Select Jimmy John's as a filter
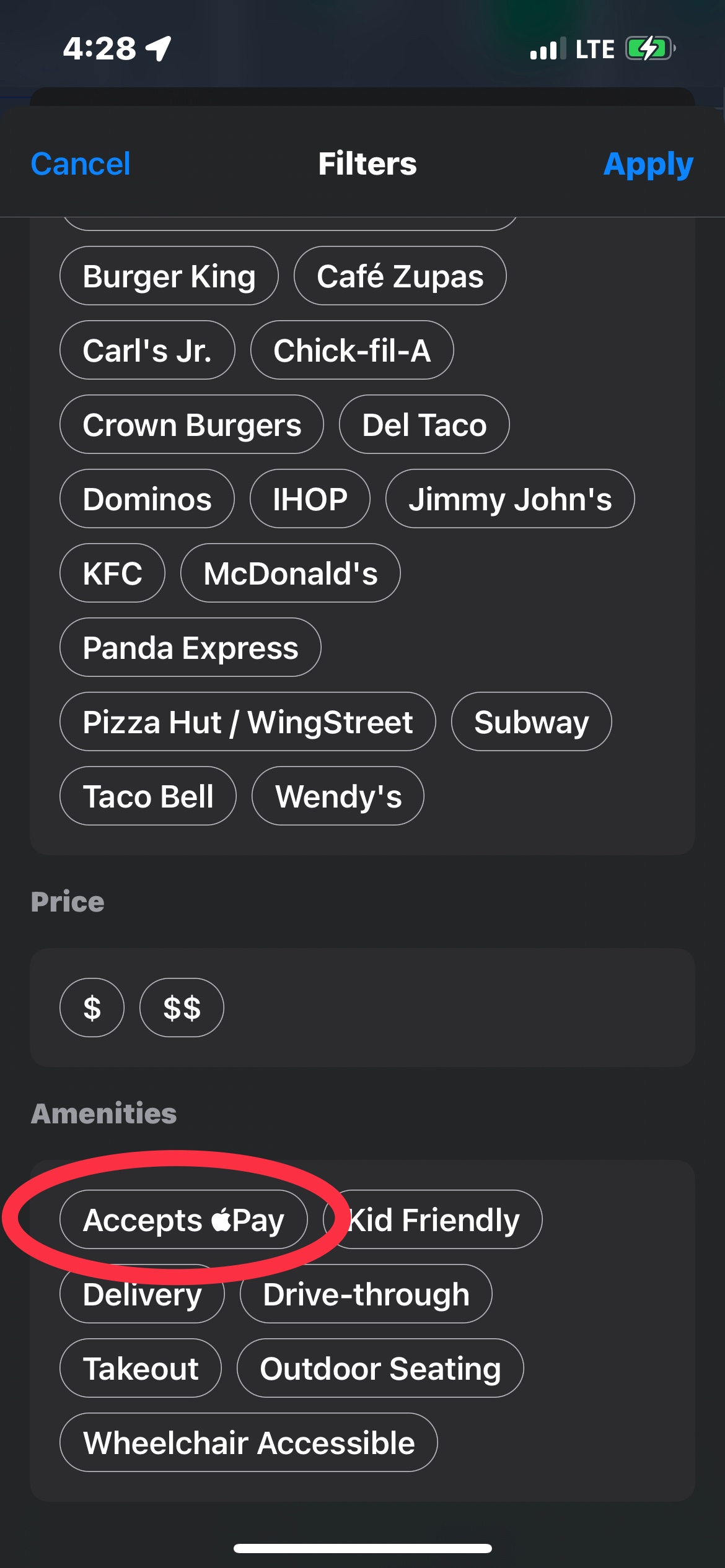This screenshot has width=725, height=1568. [x=509, y=499]
